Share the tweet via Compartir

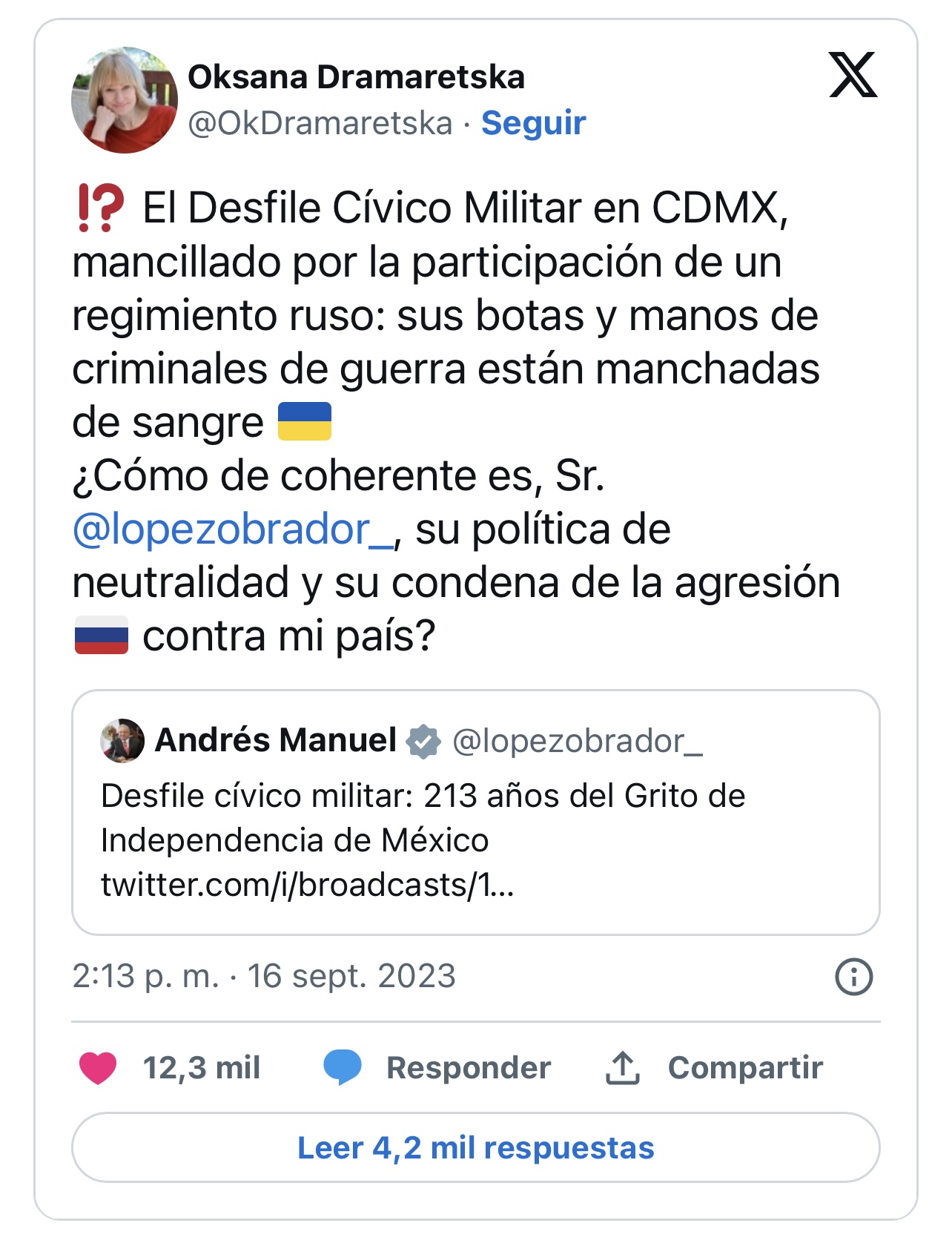(x=715, y=1068)
